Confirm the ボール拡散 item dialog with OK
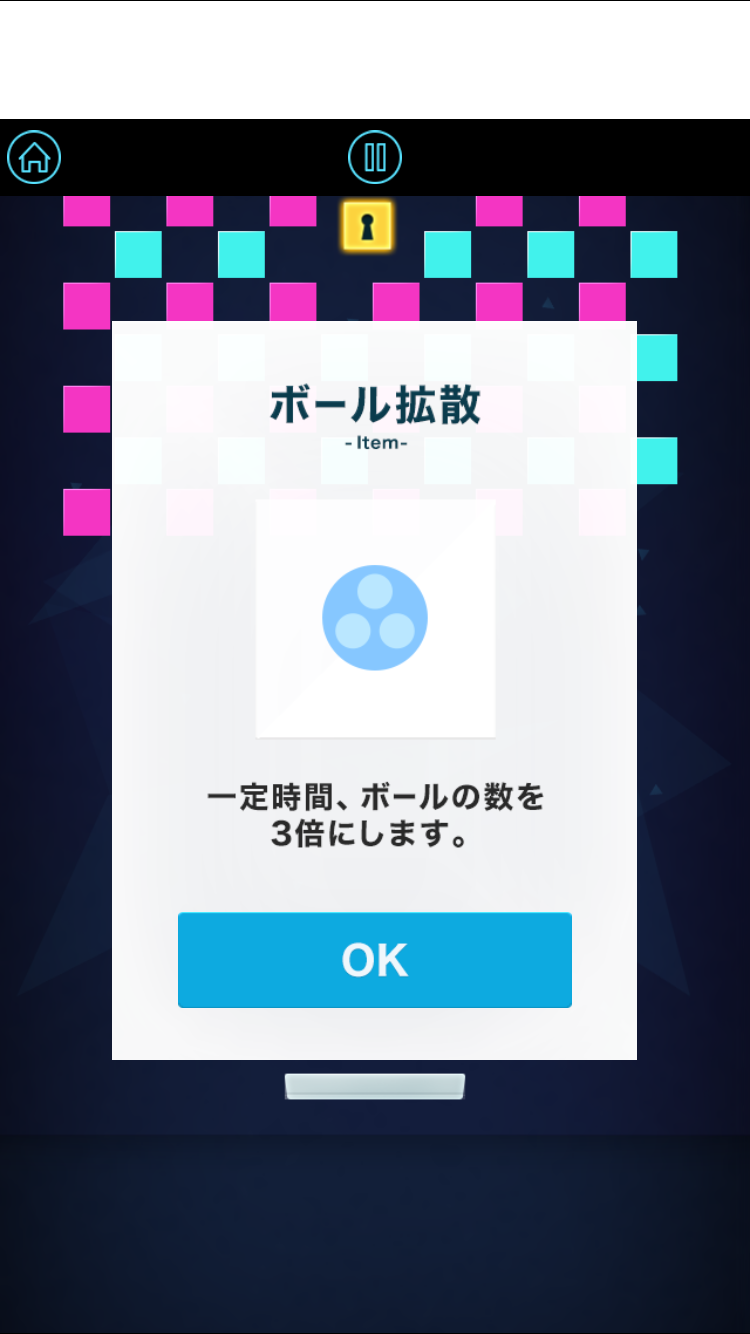Screen dimensions: 750x1334 374,959
